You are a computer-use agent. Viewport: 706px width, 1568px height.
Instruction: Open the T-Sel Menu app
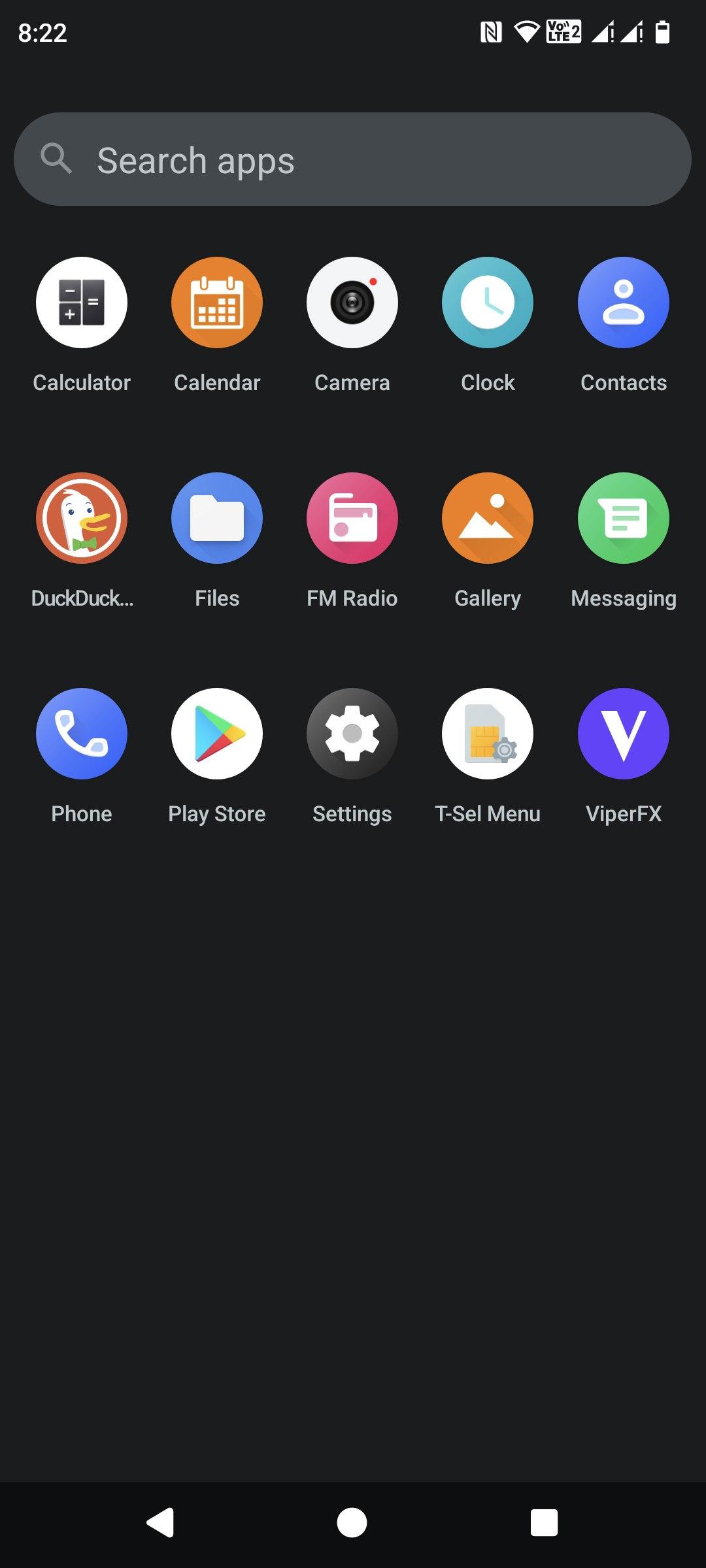point(488,734)
